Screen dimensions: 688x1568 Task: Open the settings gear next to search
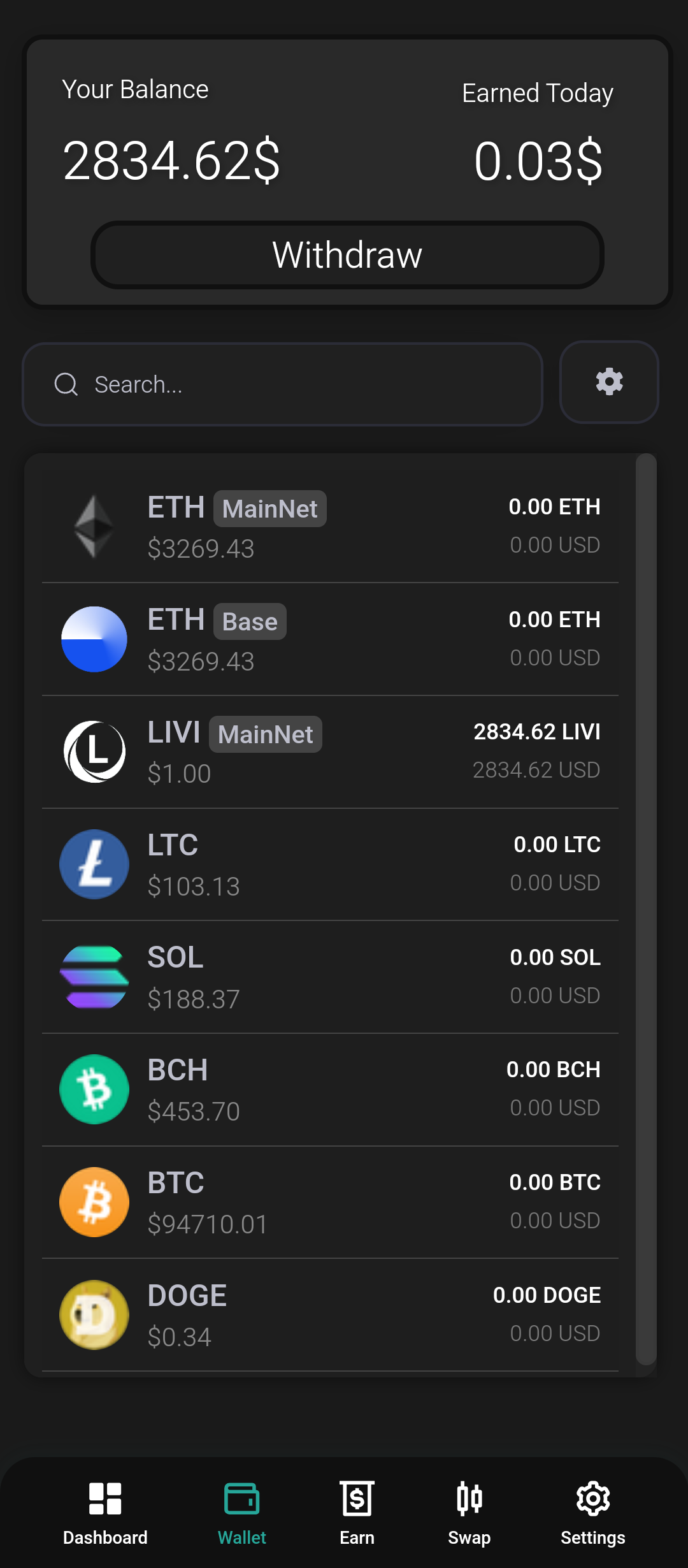pyautogui.click(x=608, y=383)
